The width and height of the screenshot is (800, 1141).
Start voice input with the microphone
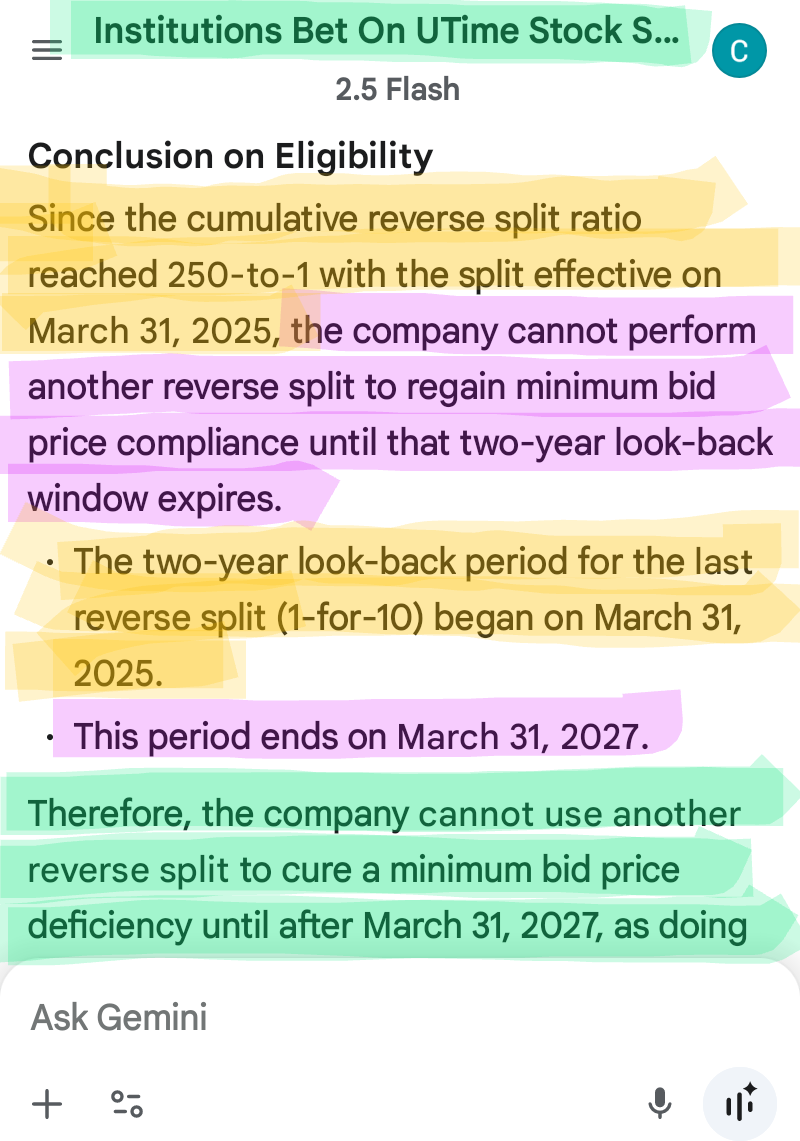(x=660, y=1103)
